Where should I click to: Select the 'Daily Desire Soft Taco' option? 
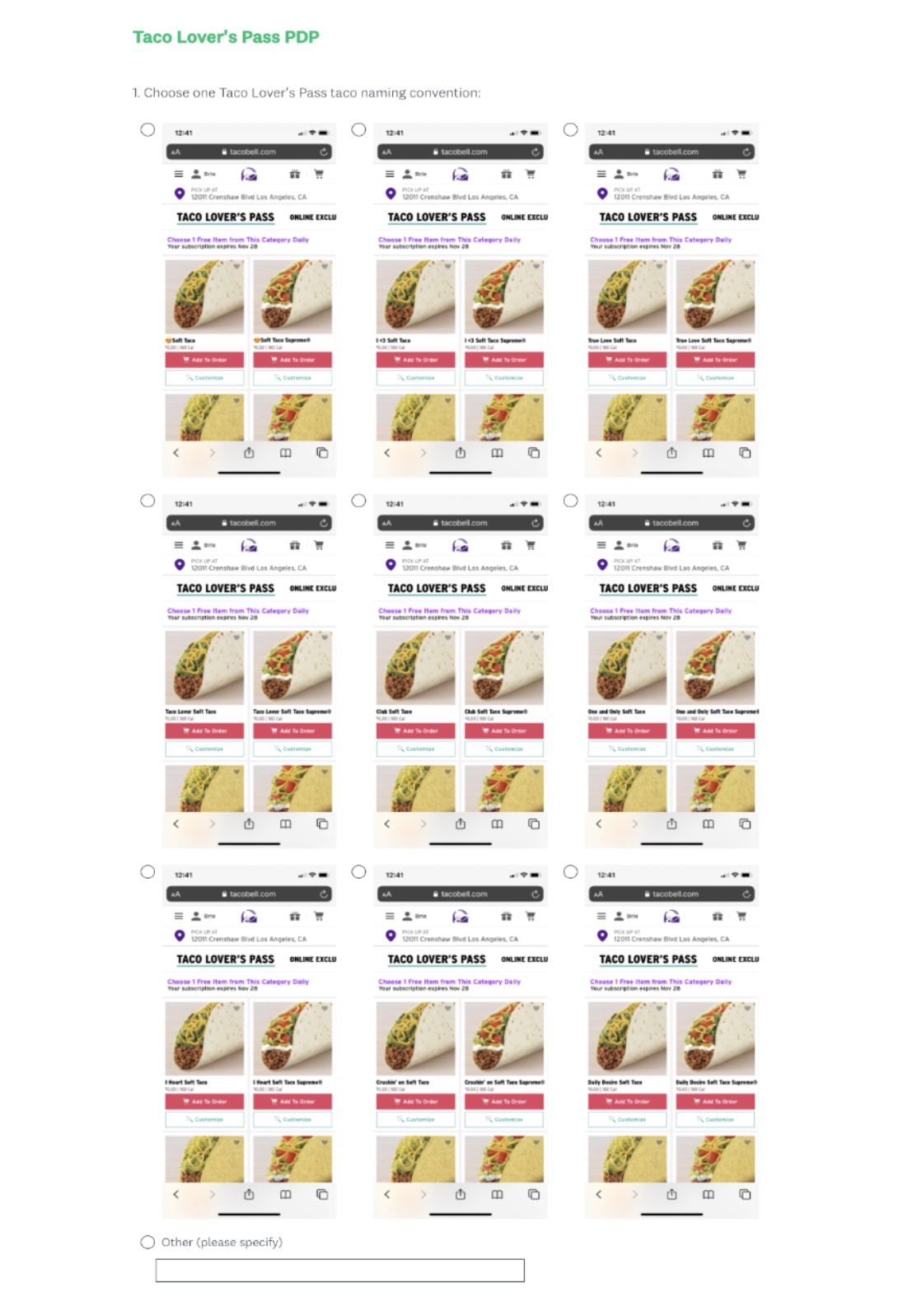(x=570, y=871)
